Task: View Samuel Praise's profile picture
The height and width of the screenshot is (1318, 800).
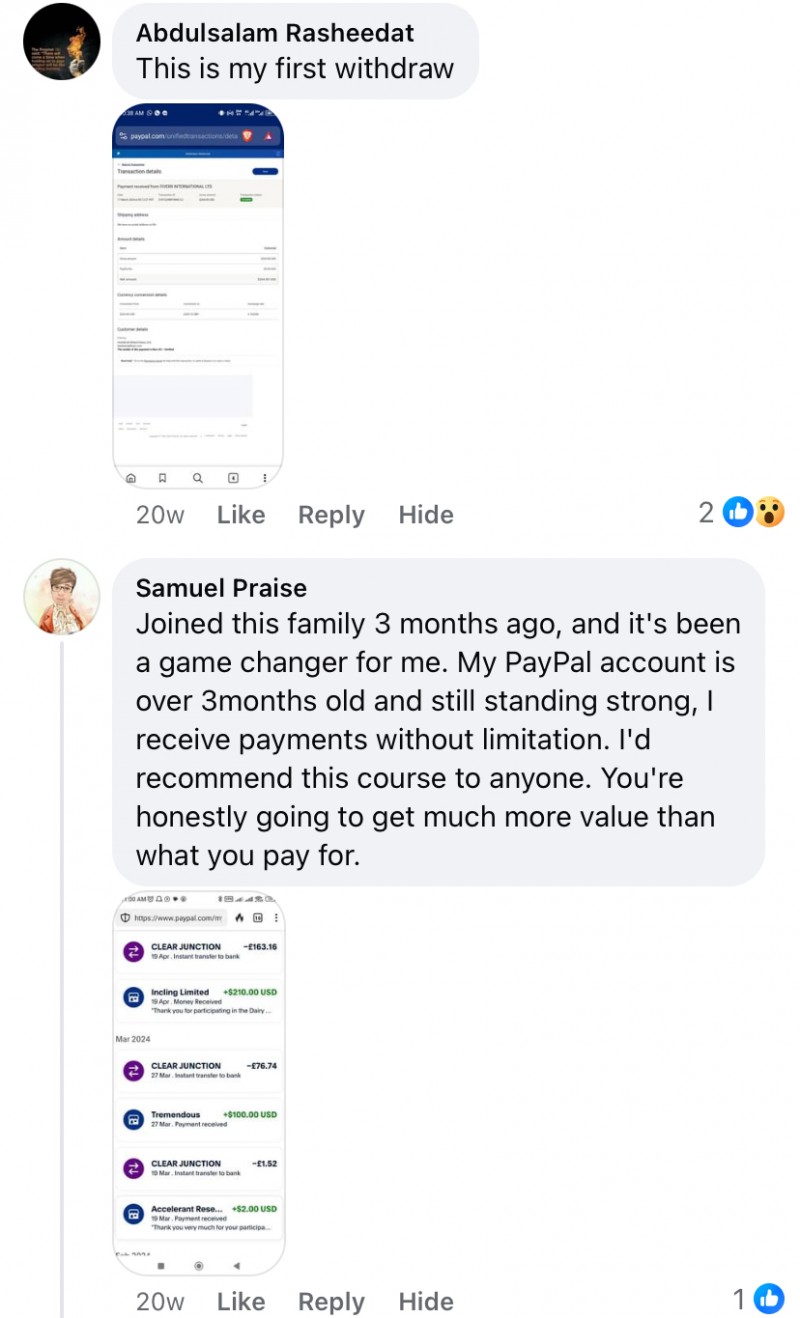Action: coord(62,597)
